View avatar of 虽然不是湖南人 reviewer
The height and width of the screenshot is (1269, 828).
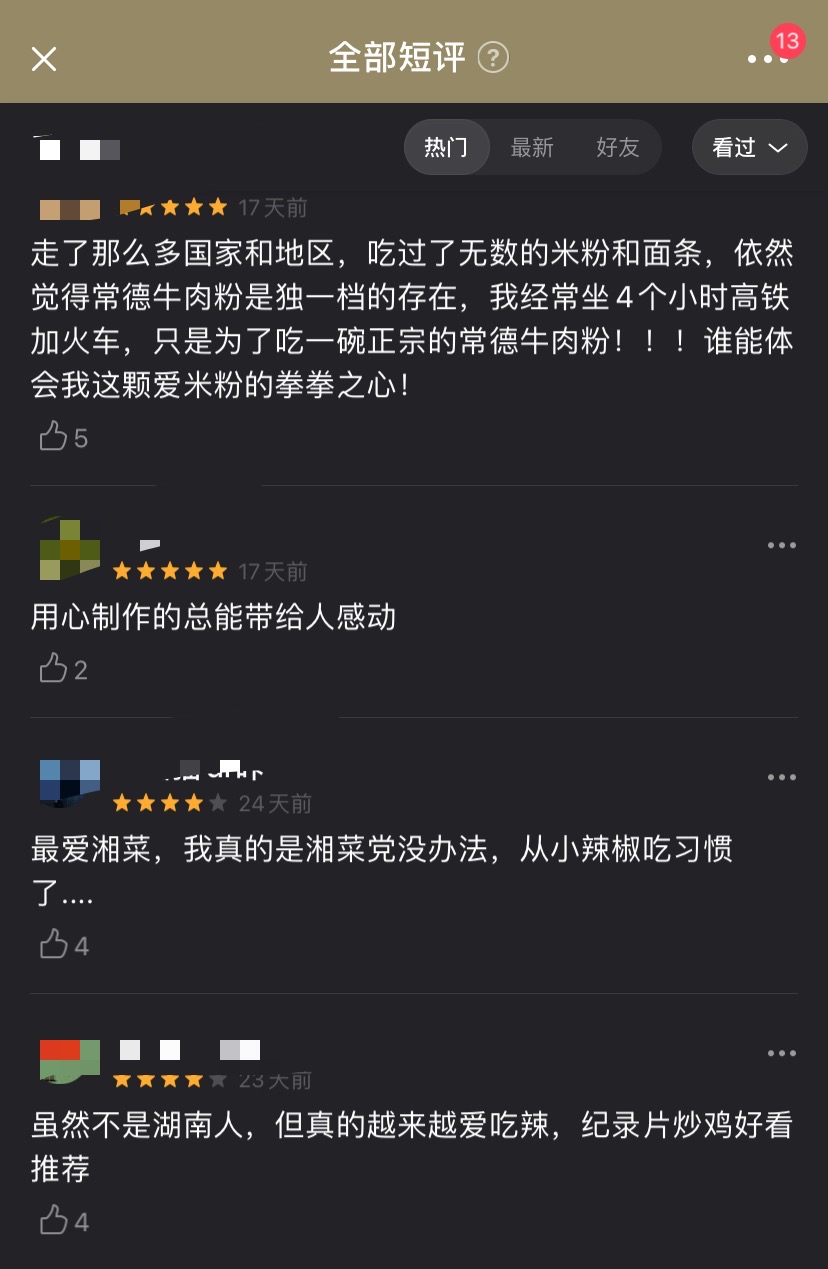pyautogui.click(x=70, y=1060)
